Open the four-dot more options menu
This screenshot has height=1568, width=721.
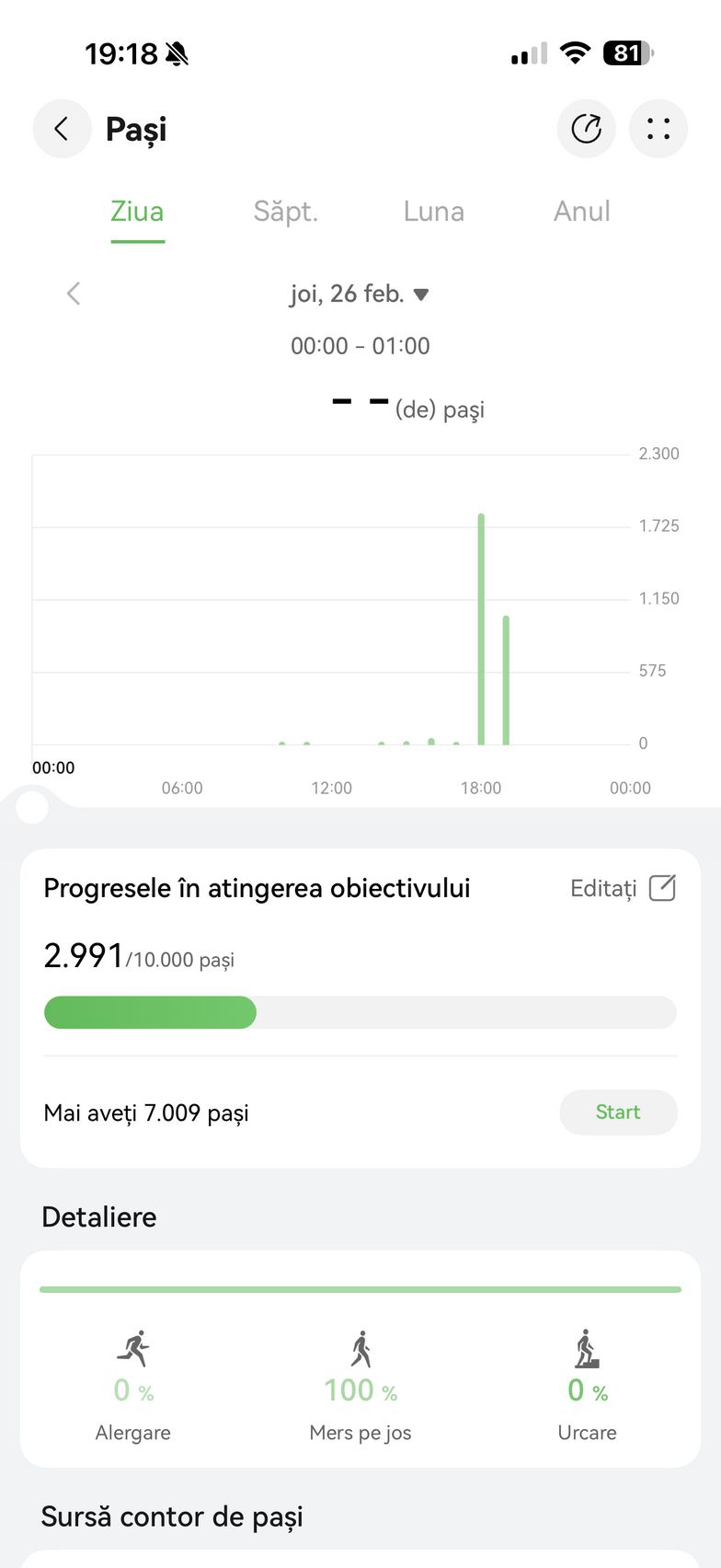tap(658, 129)
